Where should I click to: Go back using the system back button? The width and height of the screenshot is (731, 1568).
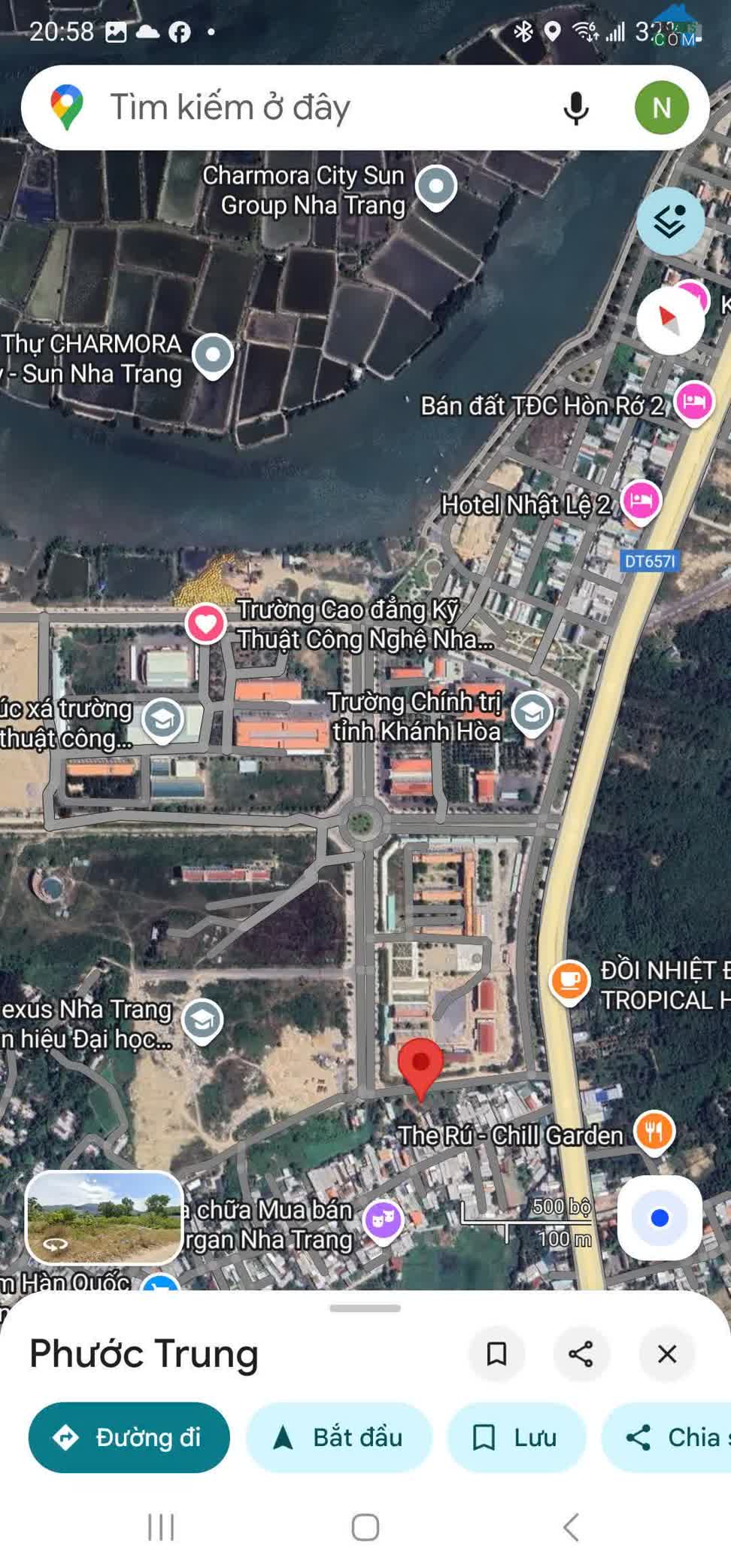point(571,1527)
